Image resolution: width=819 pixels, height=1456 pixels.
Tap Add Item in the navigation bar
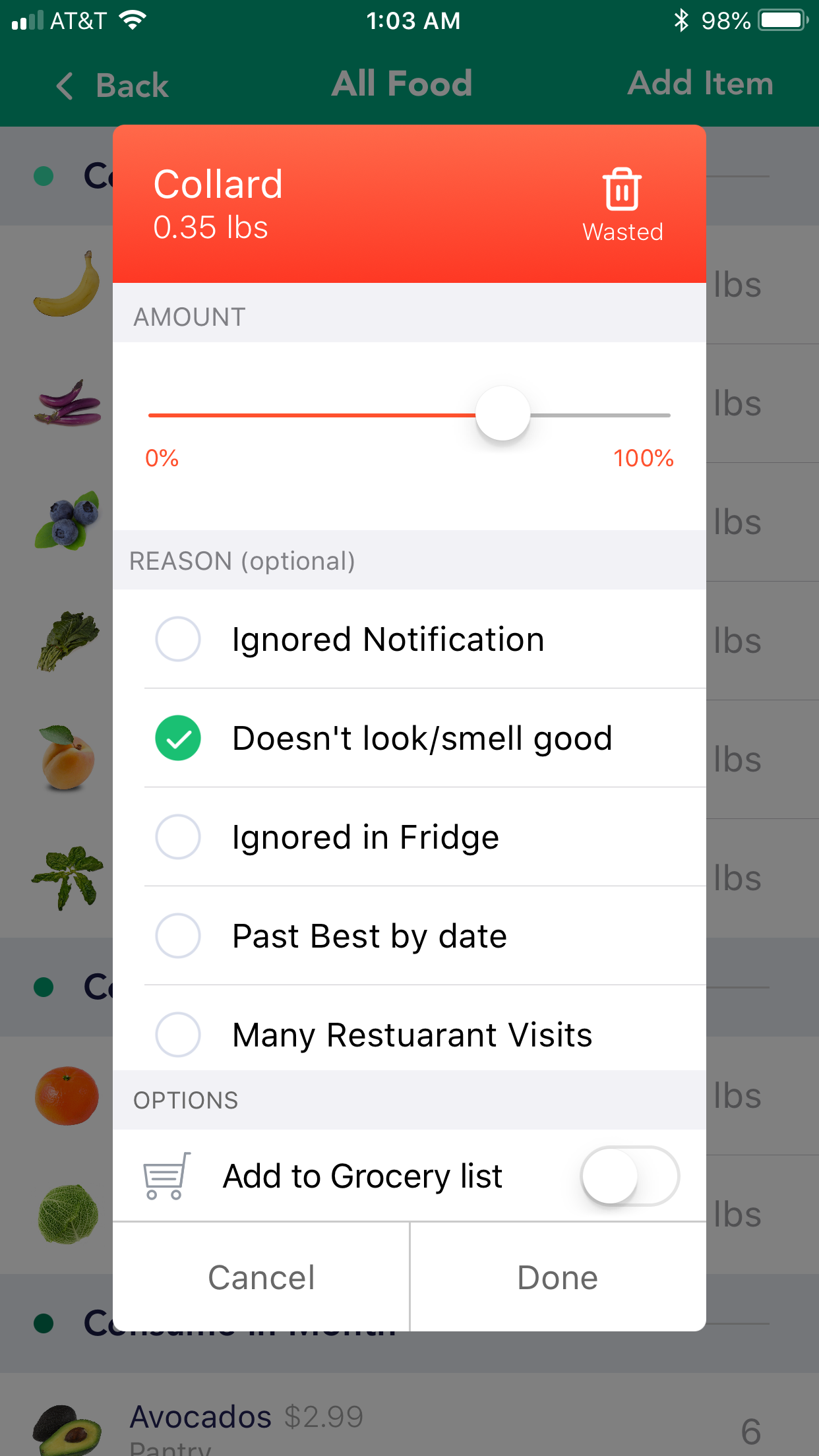pos(701,84)
